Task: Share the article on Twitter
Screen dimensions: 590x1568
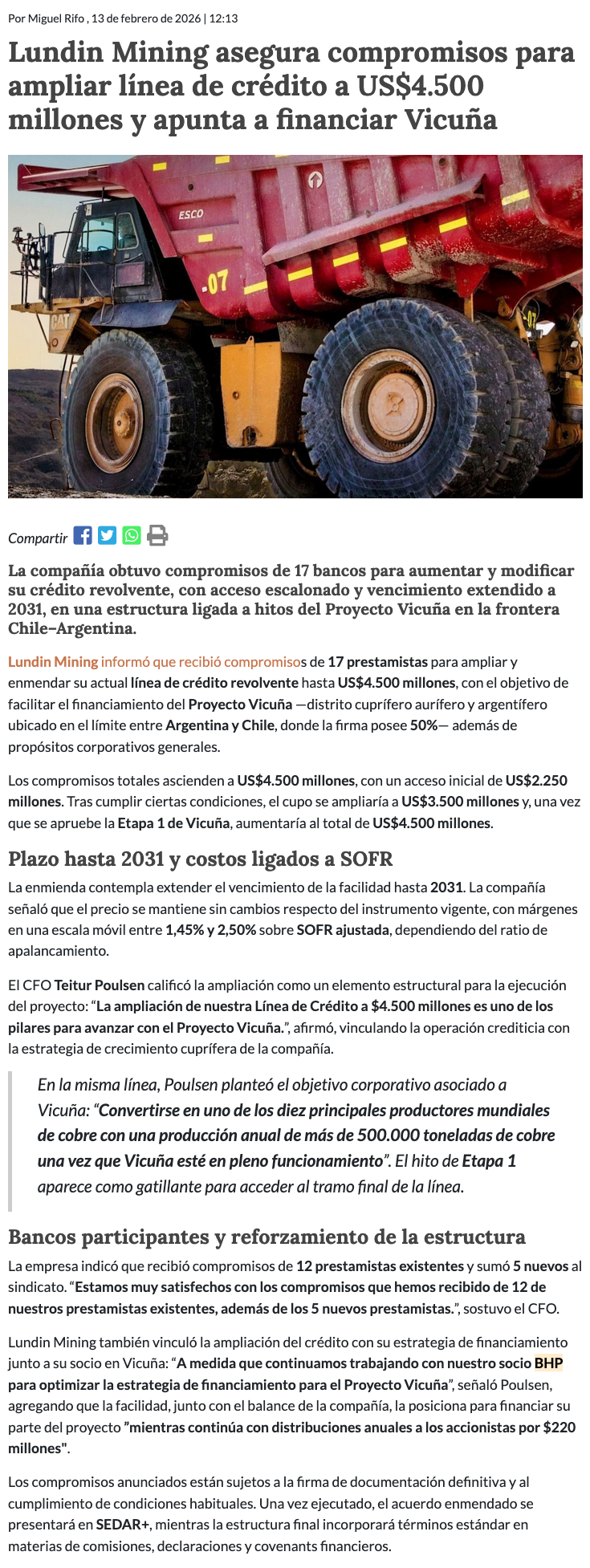Action: [x=107, y=535]
